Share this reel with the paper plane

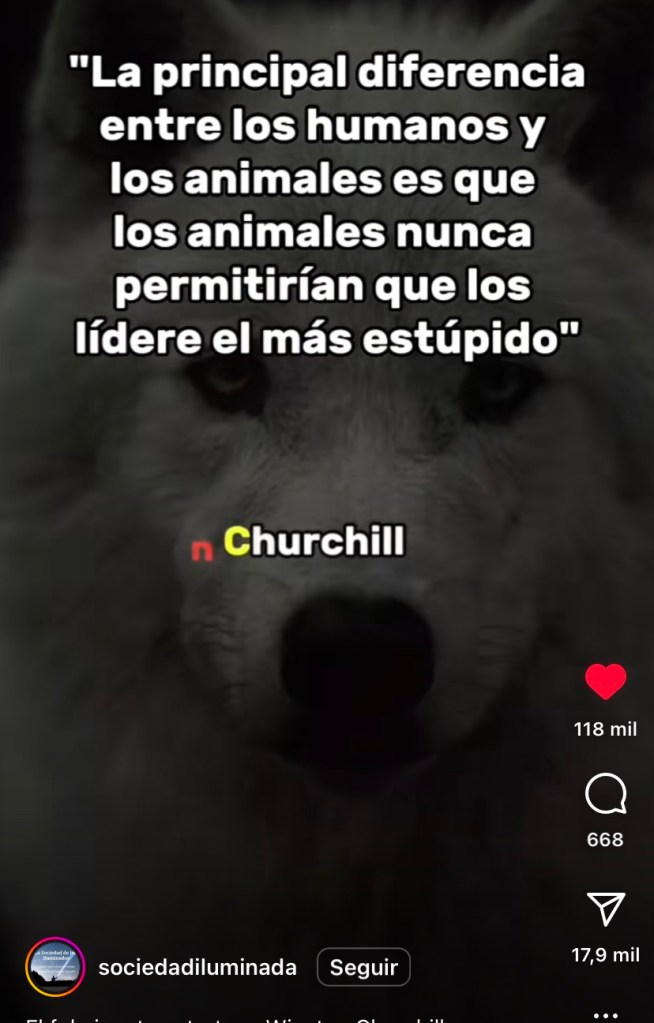[x=605, y=909]
